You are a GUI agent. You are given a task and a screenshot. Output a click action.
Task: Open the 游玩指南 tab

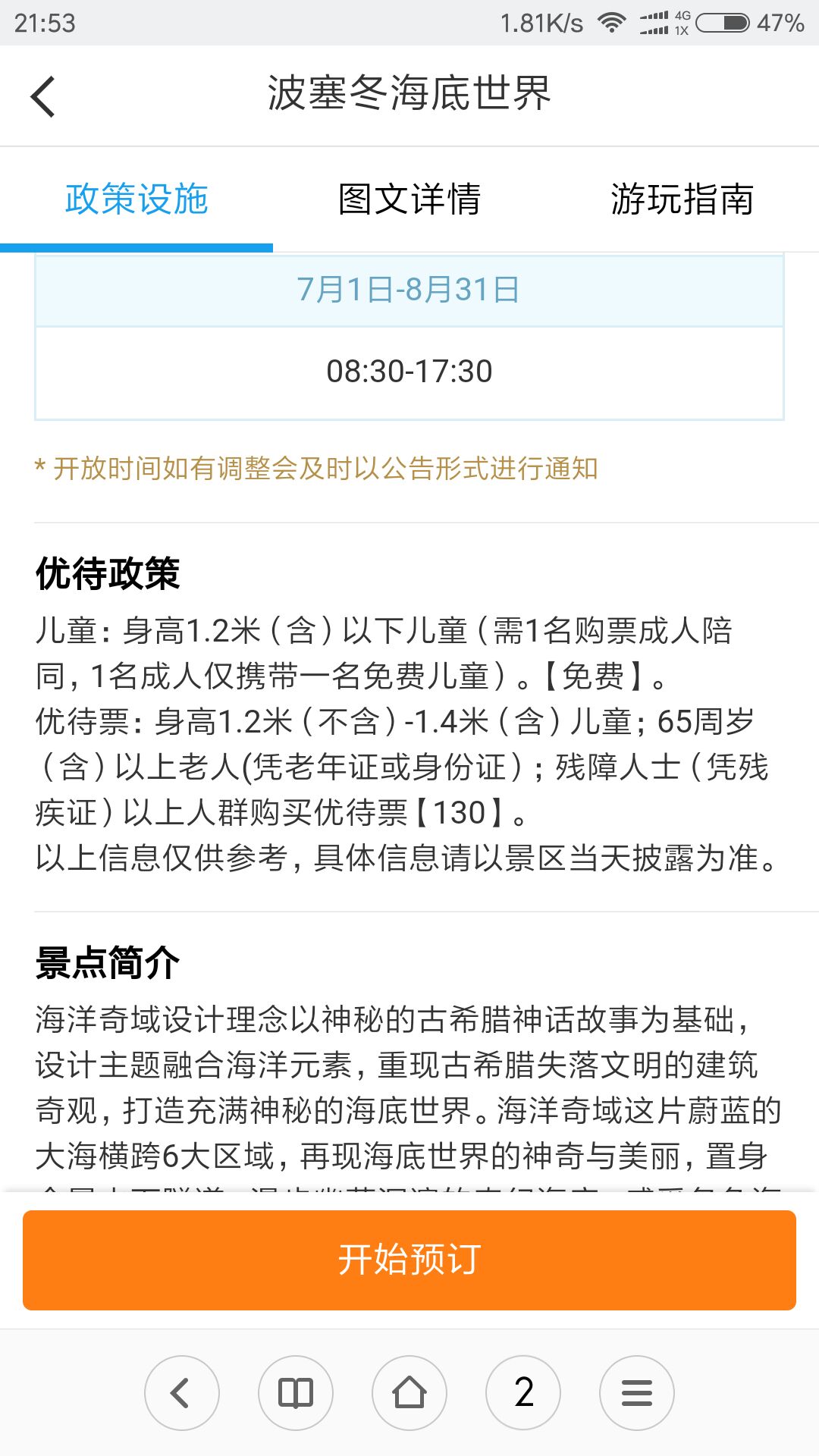682,199
